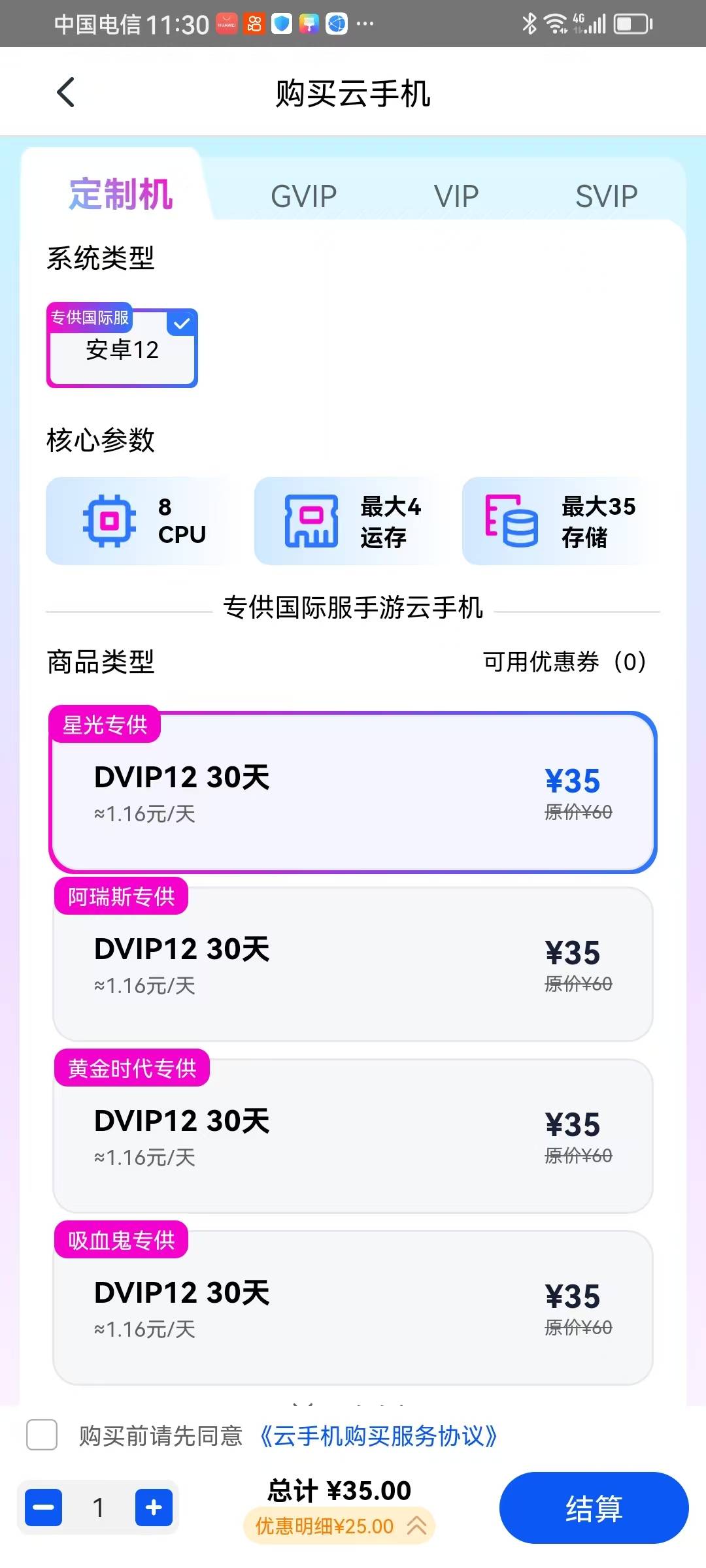Screen dimensions: 706x1568
Task: Click the 阿瑞斯专供 label badge
Action: [x=120, y=896]
